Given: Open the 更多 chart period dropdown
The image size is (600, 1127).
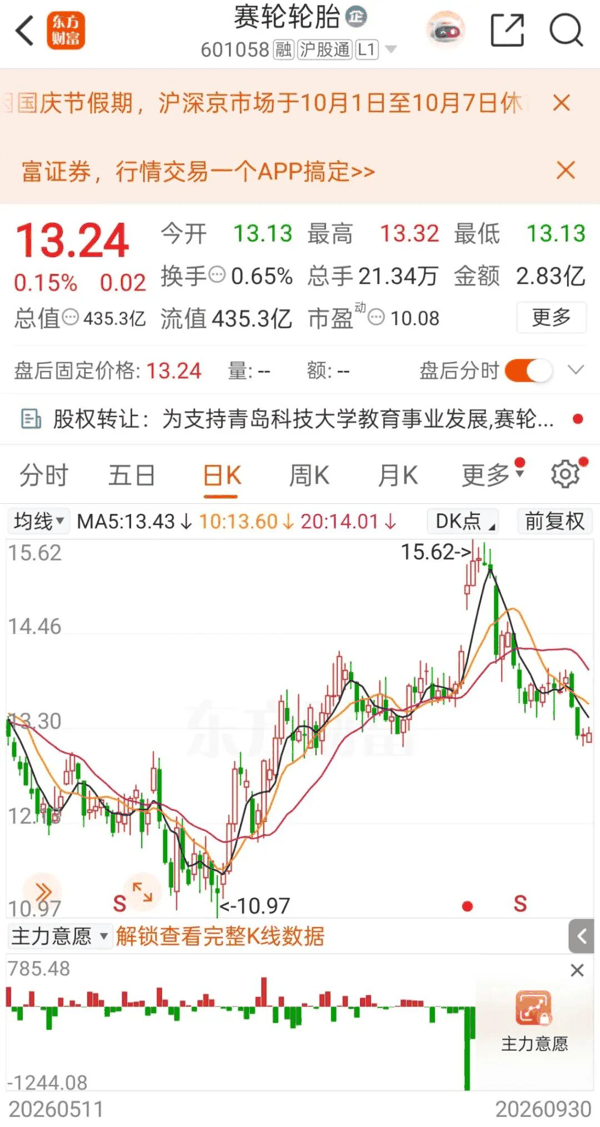Looking at the screenshot, I should (x=493, y=475).
